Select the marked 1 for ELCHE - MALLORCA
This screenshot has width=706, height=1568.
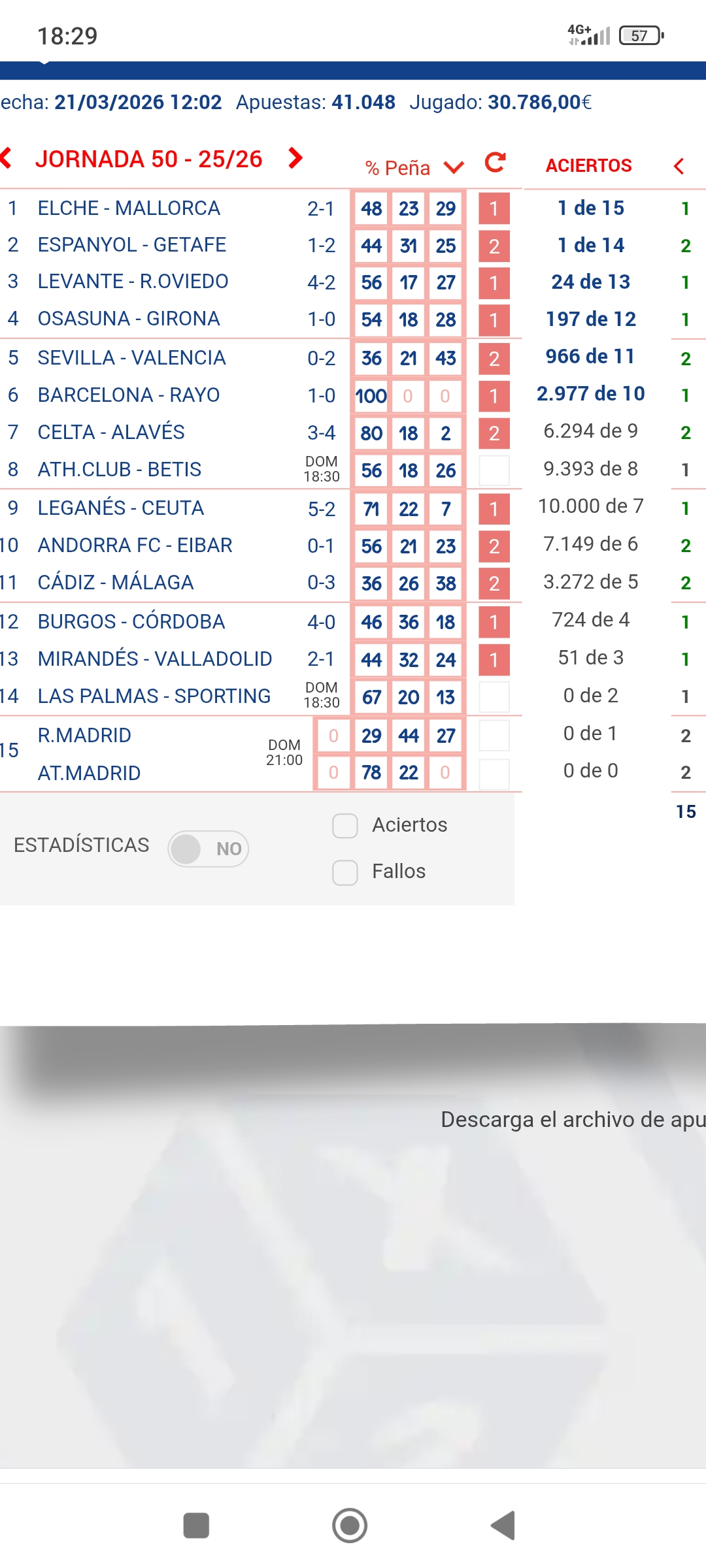tap(494, 209)
